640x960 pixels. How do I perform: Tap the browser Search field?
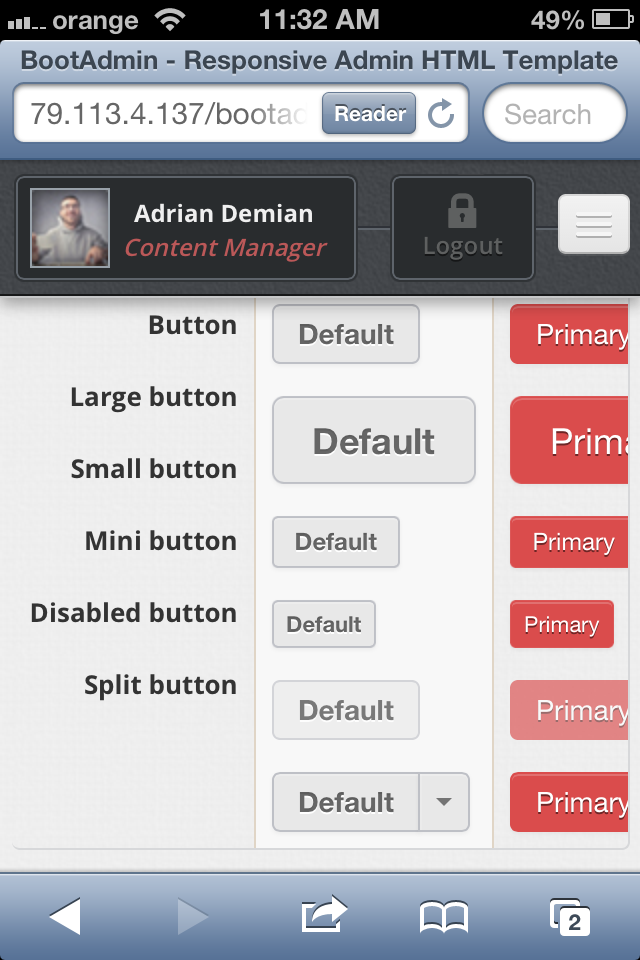pyautogui.click(x=554, y=114)
